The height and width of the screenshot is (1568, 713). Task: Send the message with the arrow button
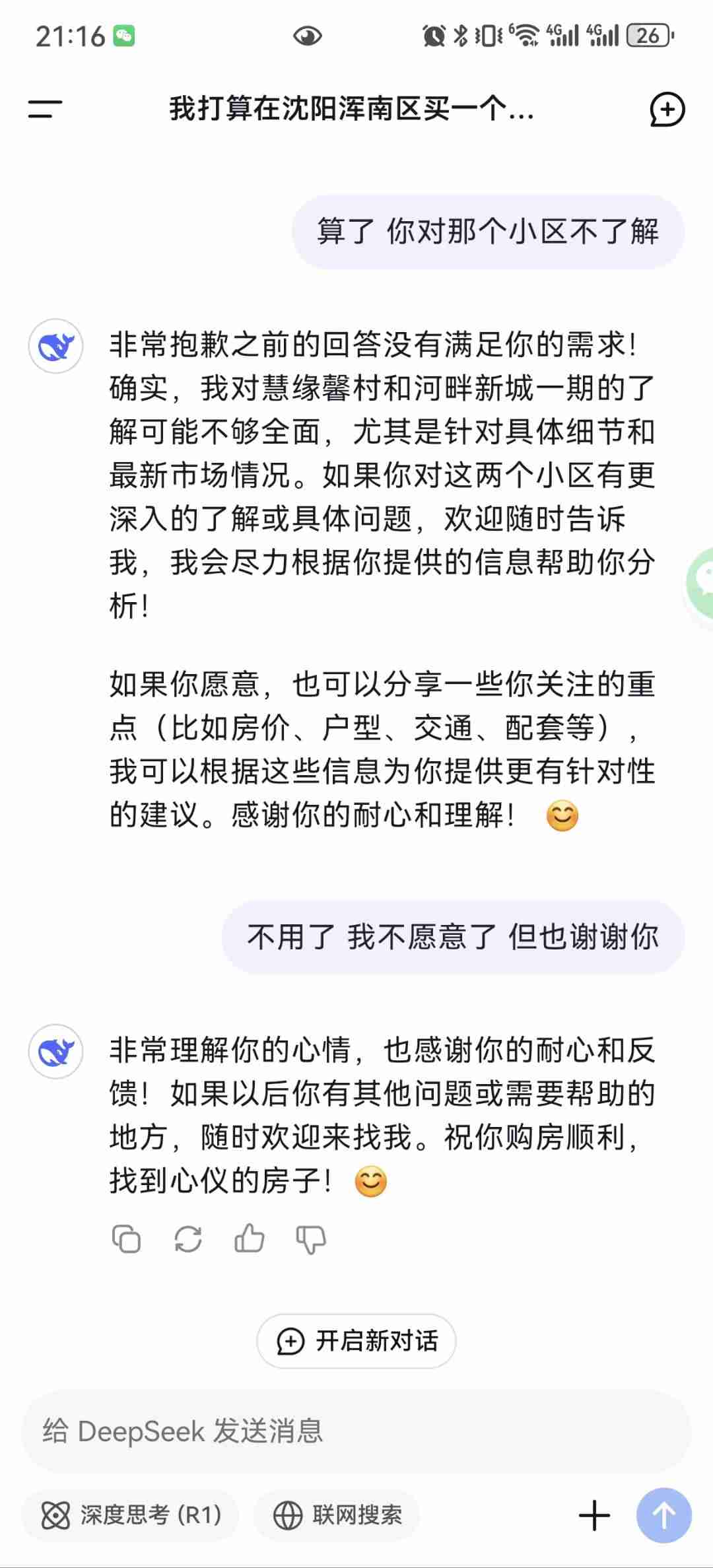[x=663, y=1515]
